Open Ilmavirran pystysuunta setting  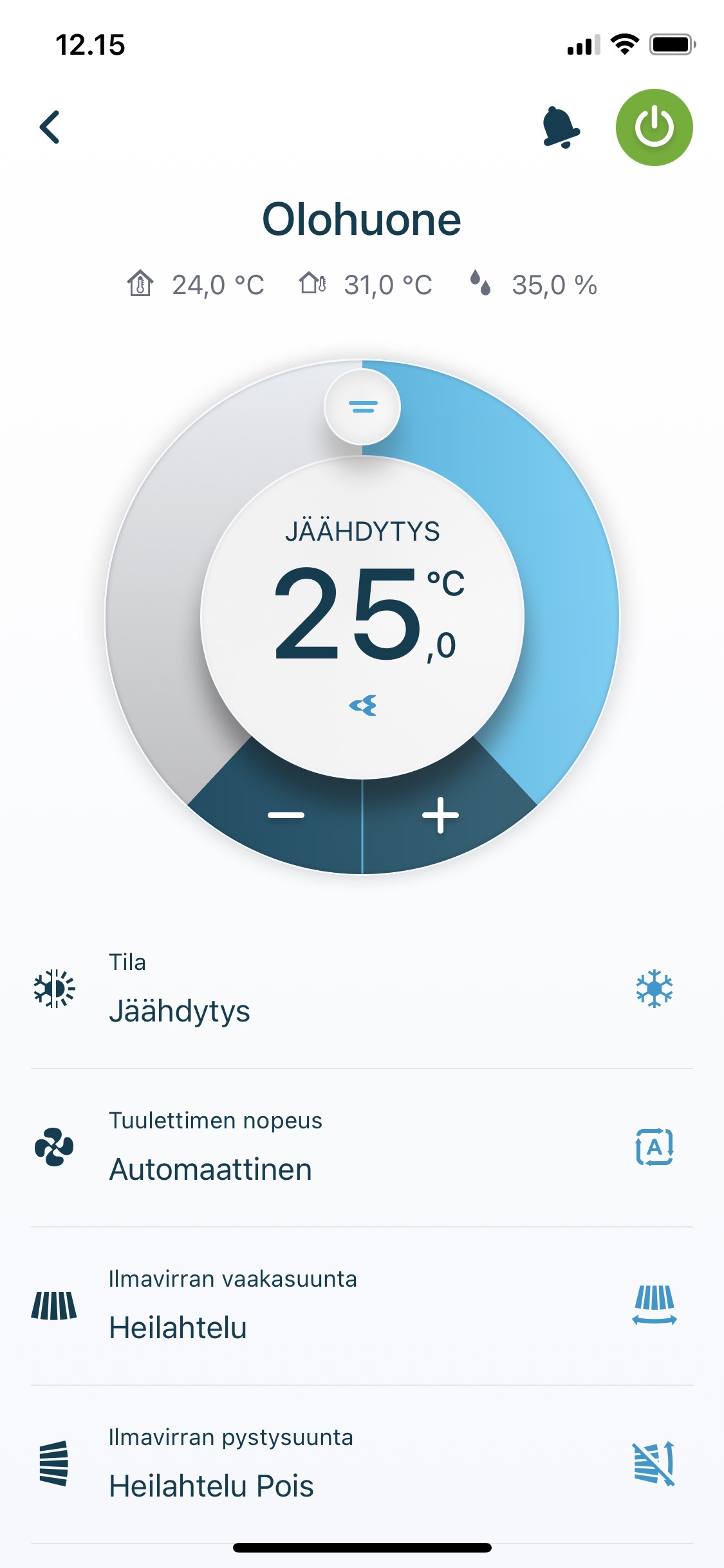pyautogui.click(x=362, y=1464)
